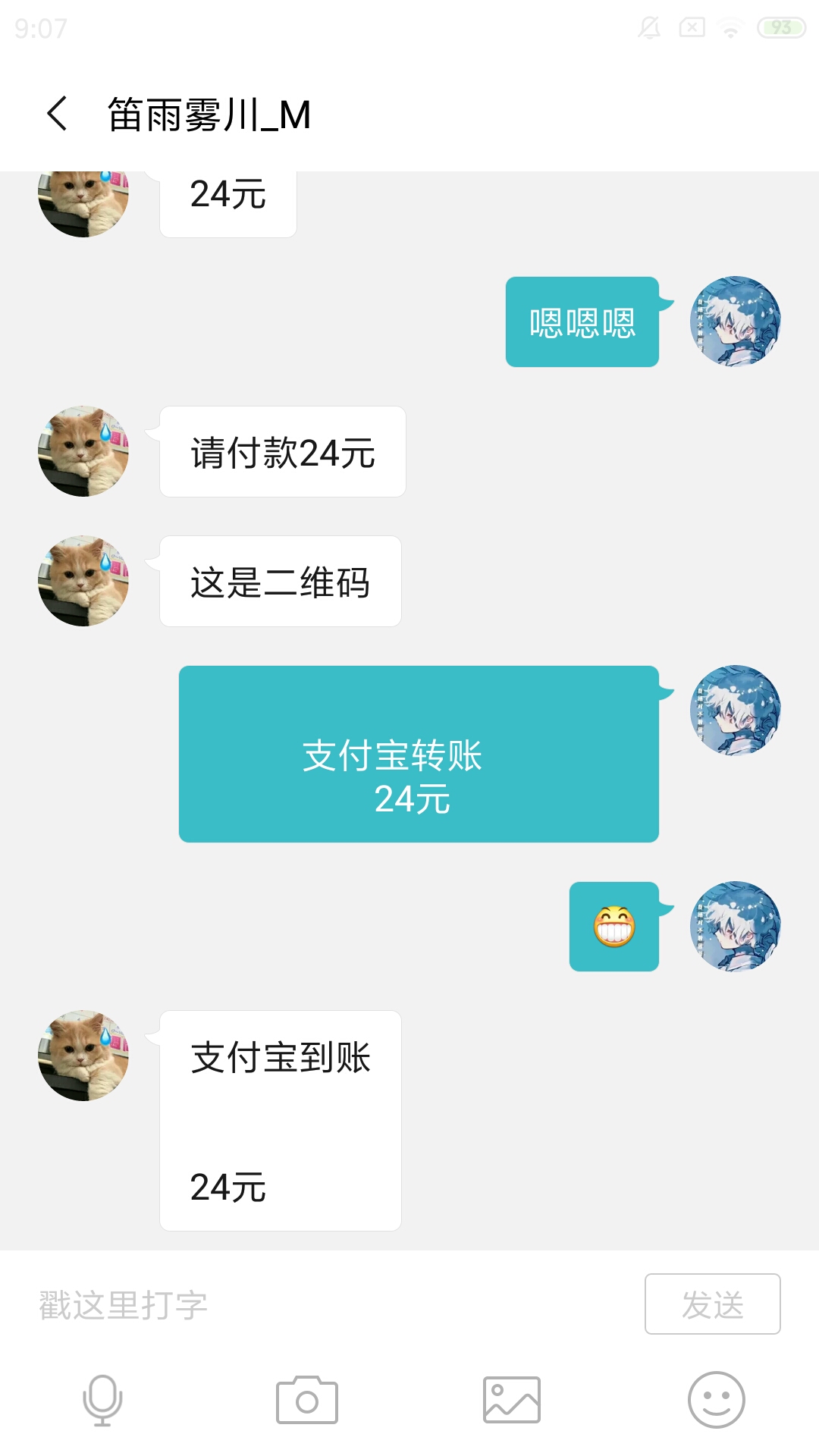The image size is (819, 1456).
Task: Open the emoji smiley picker
Action: tap(717, 1400)
